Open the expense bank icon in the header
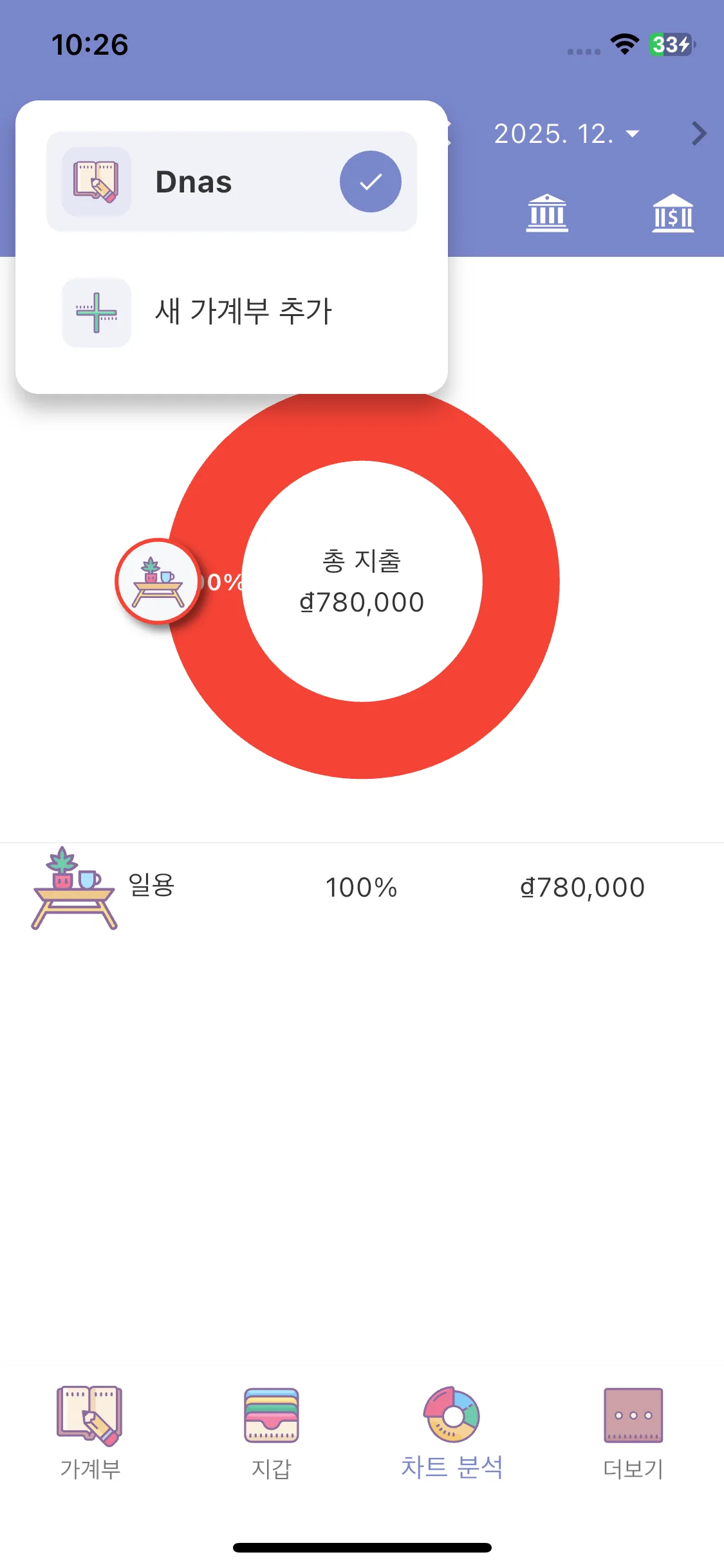This screenshot has height=1568, width=724. click(x=546, y=214)
